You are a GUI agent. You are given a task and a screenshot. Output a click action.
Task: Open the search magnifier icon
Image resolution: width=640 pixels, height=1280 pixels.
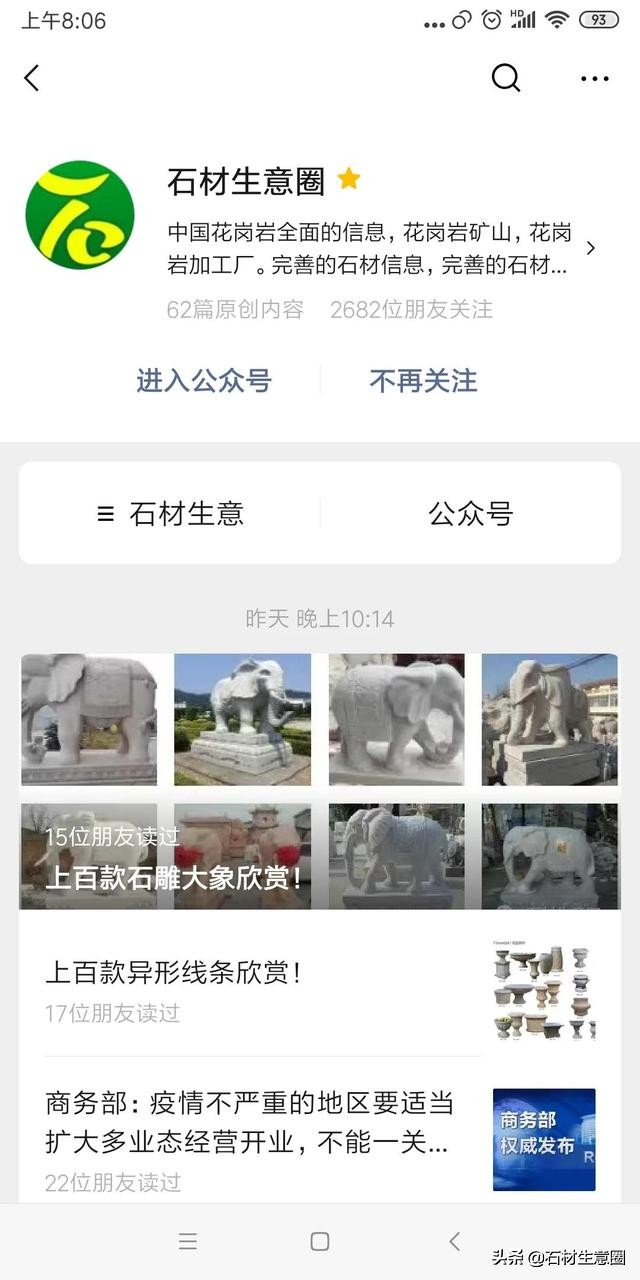506,78
